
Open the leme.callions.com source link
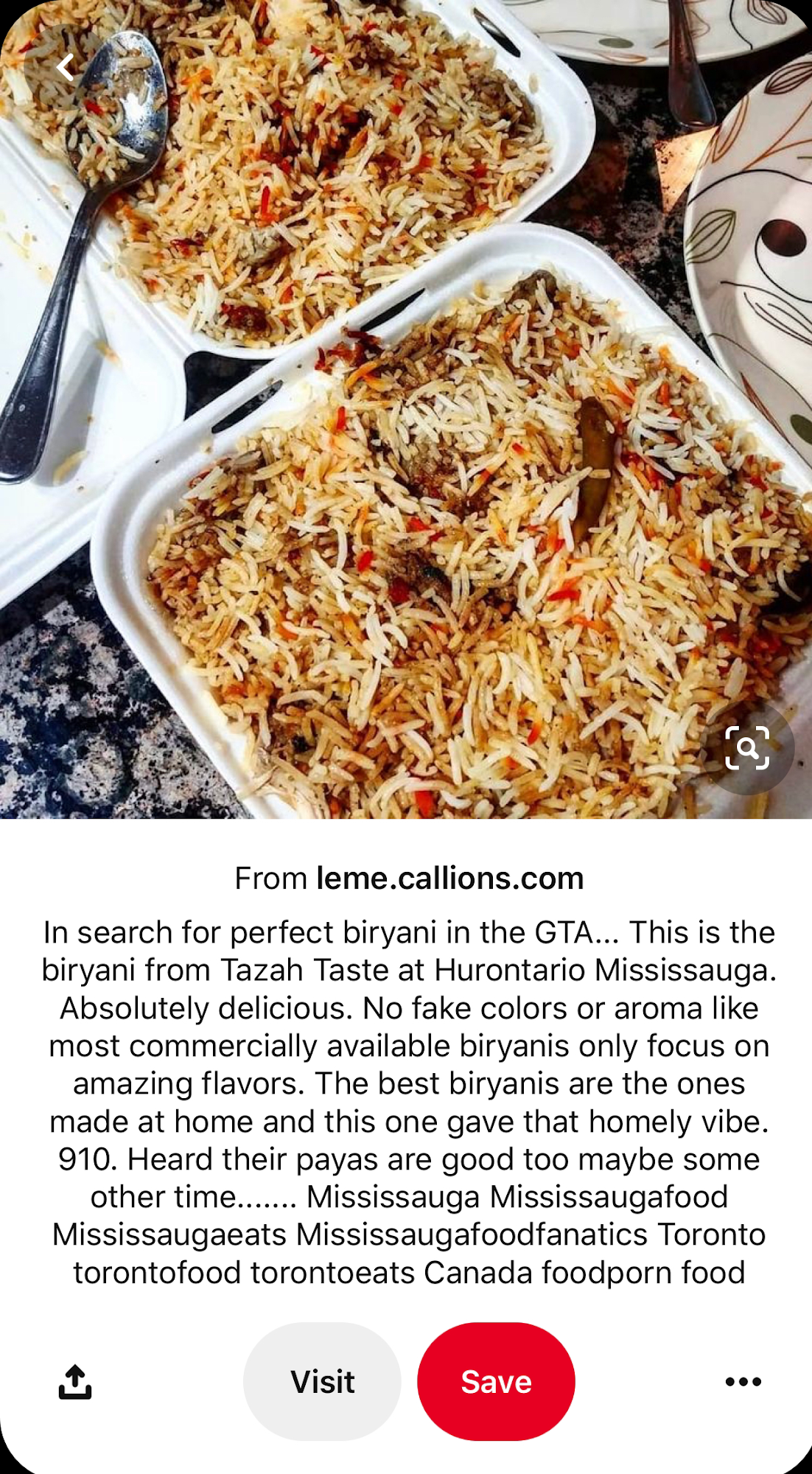[449, 878]
